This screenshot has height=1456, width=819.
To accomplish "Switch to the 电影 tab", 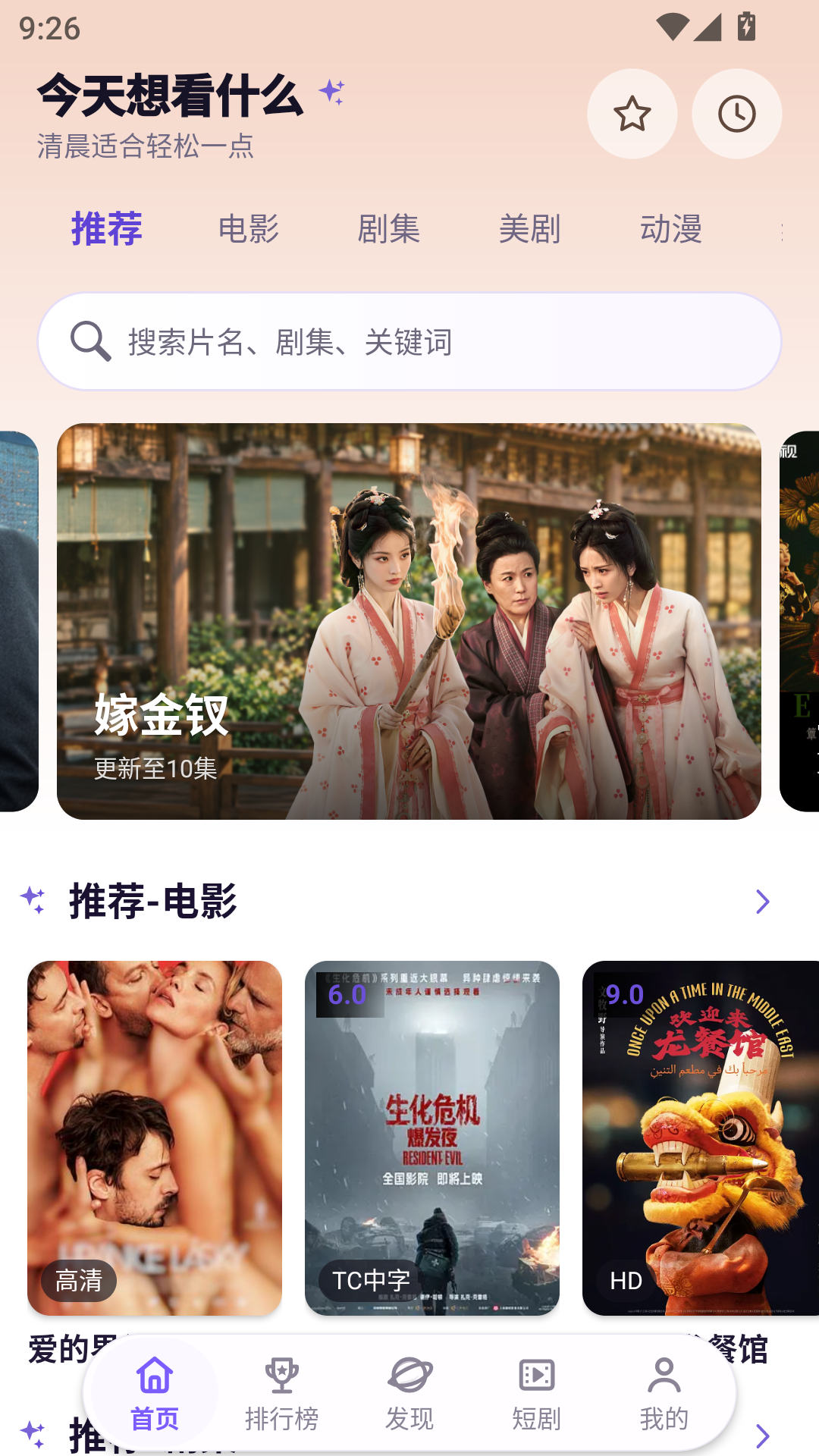I will pyautogui.click(x=248, y=229).
